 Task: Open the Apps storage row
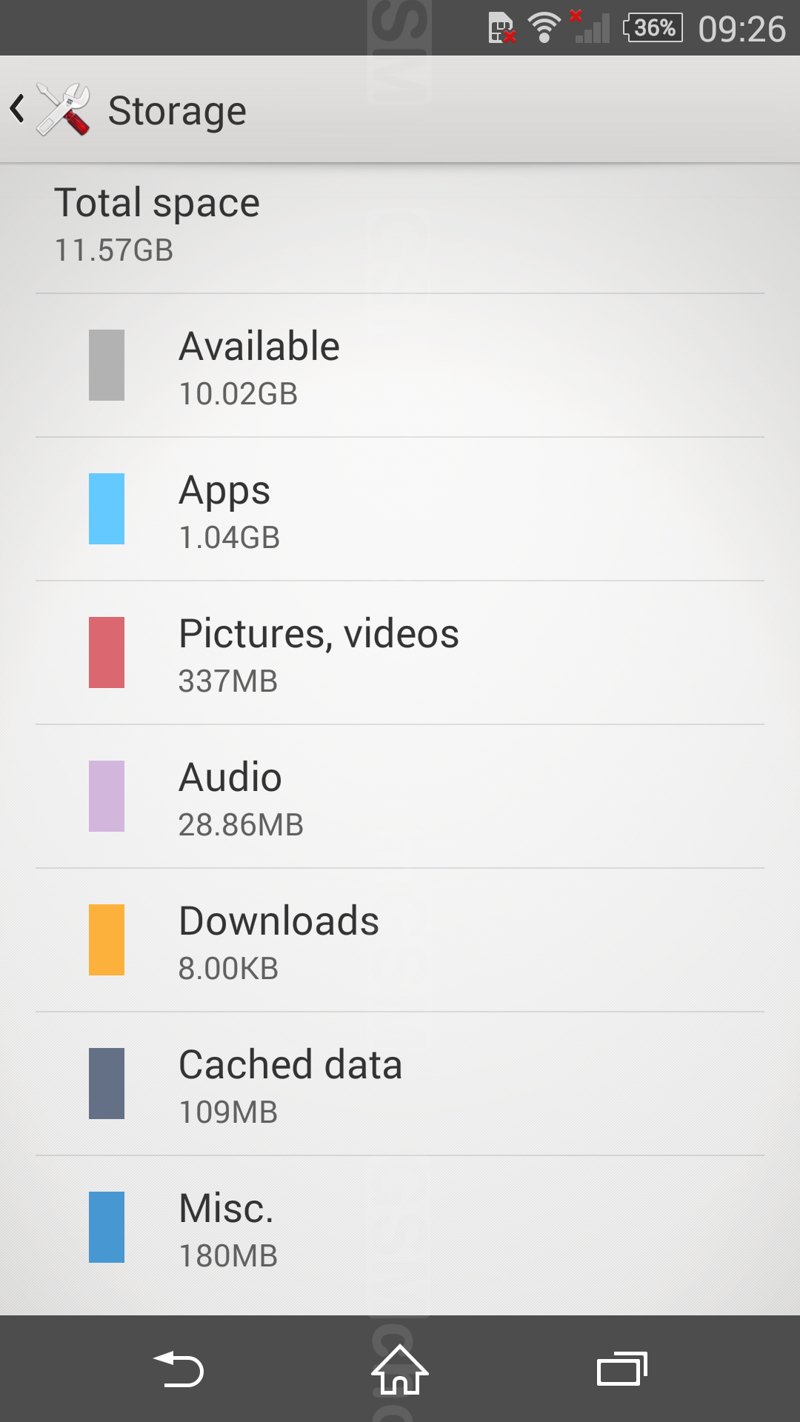pyautogui.click(x=400, y=509)
